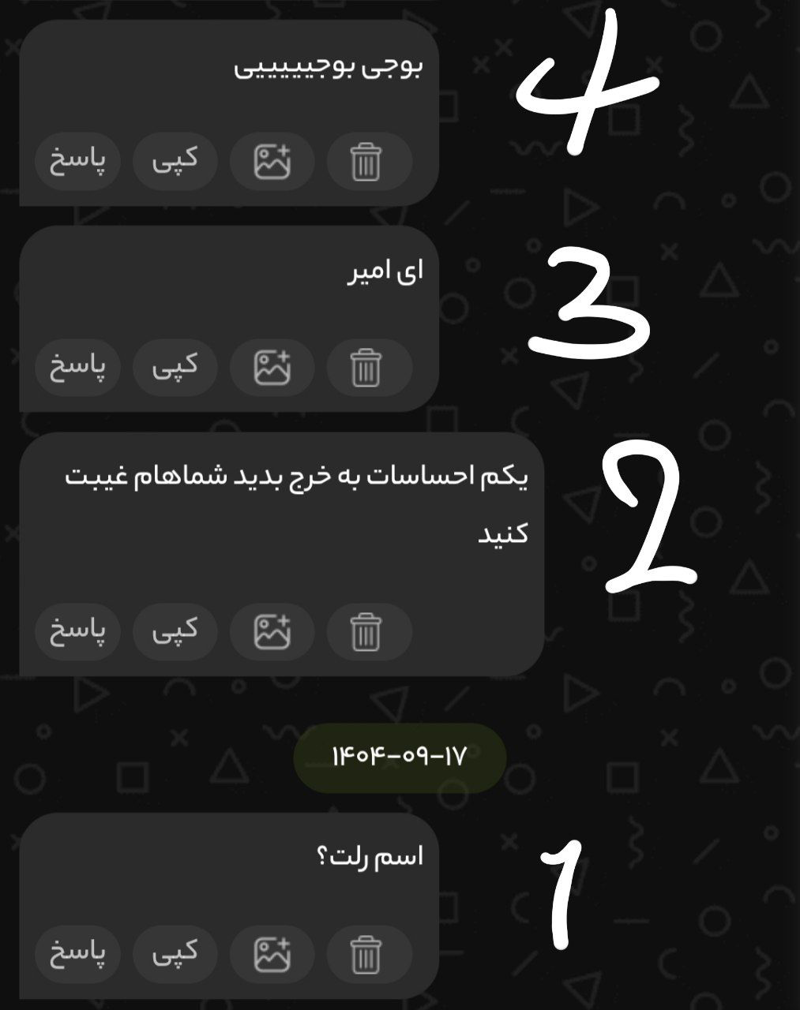Delete the message 'ای امیر'
This screenshot has width=800, height=1010.
[x=368, y=367]
